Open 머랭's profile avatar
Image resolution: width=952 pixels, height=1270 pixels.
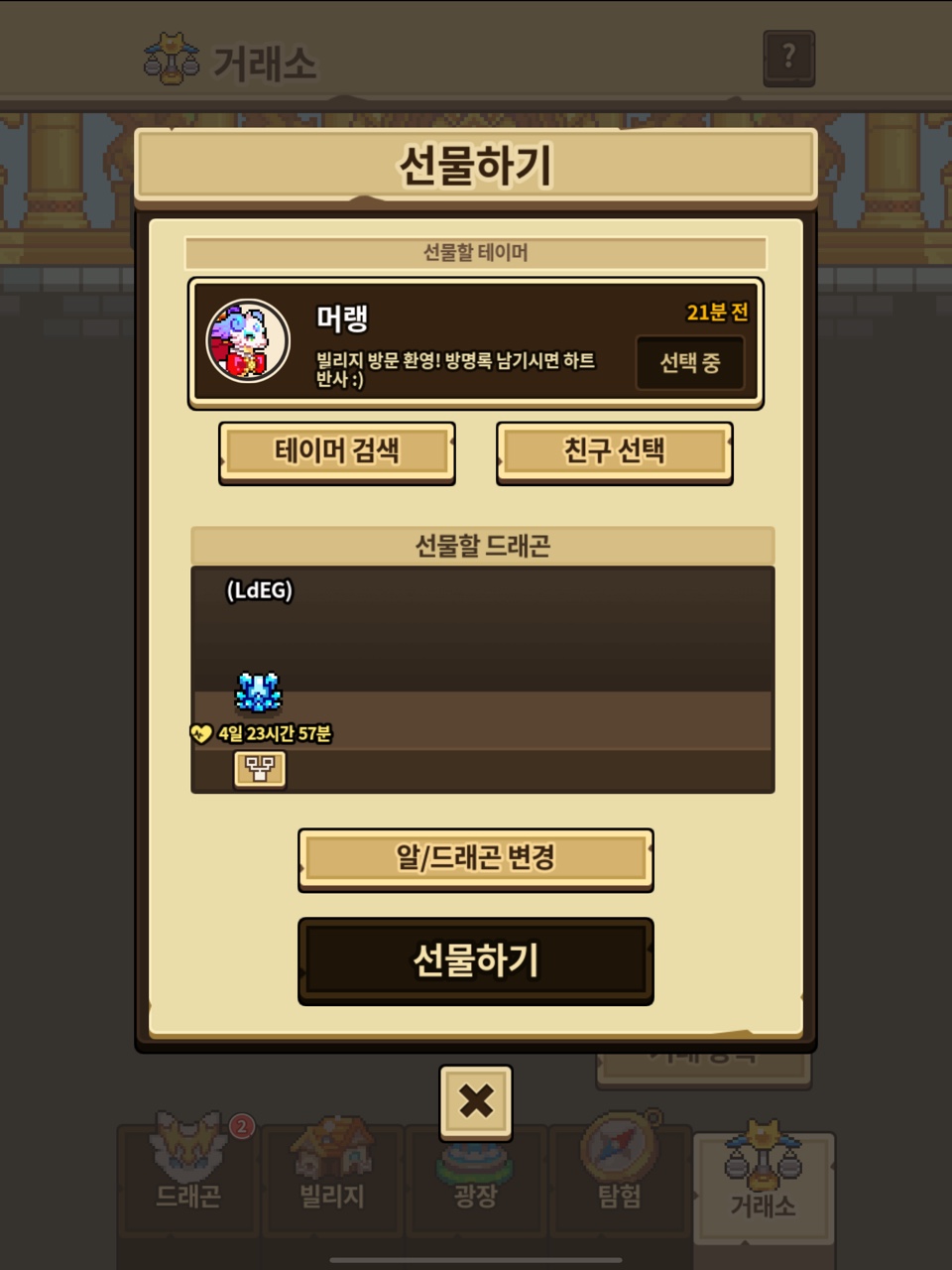(x=248, y=341)
